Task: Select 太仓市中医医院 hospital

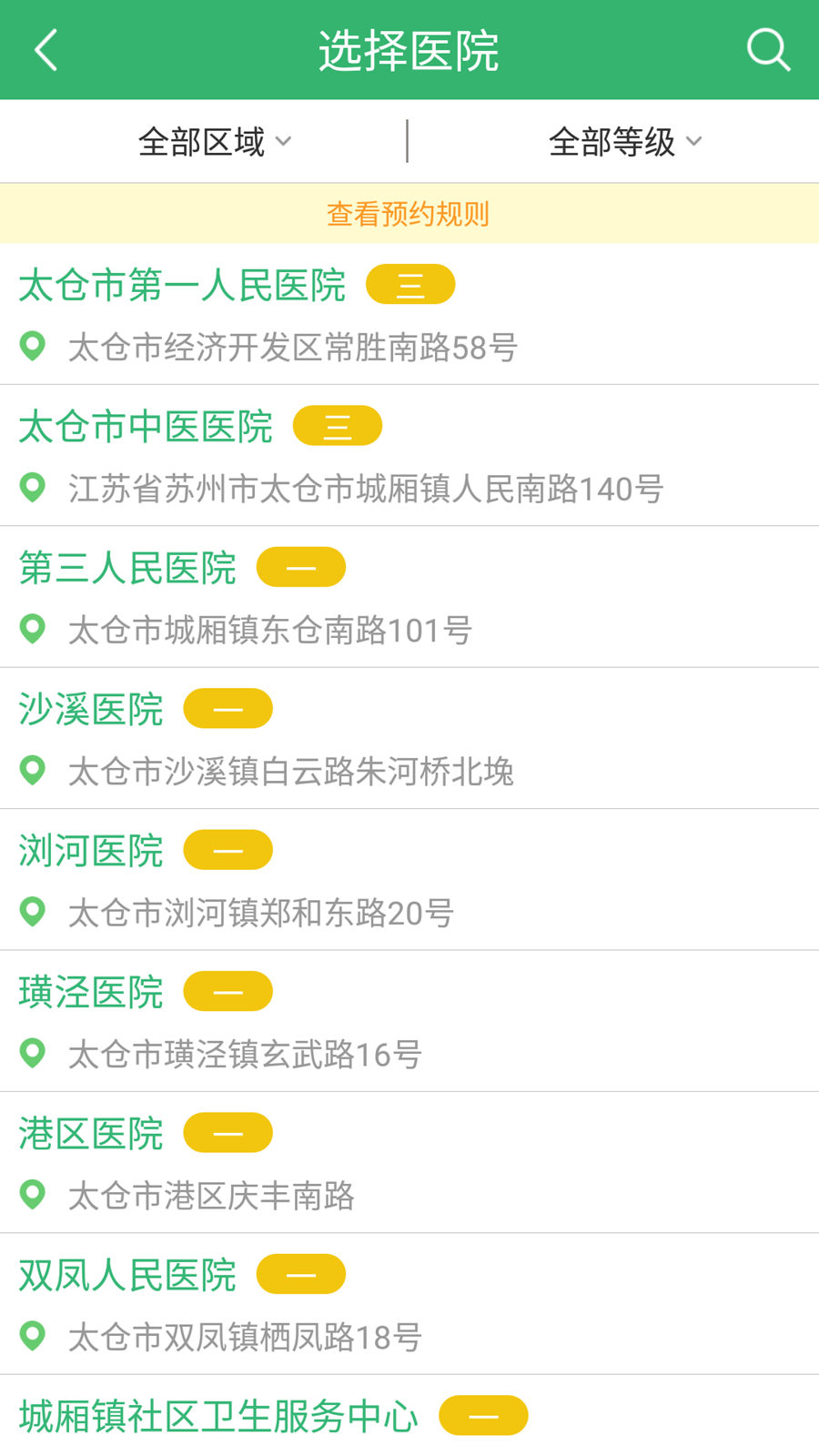Action: point(146,427)
